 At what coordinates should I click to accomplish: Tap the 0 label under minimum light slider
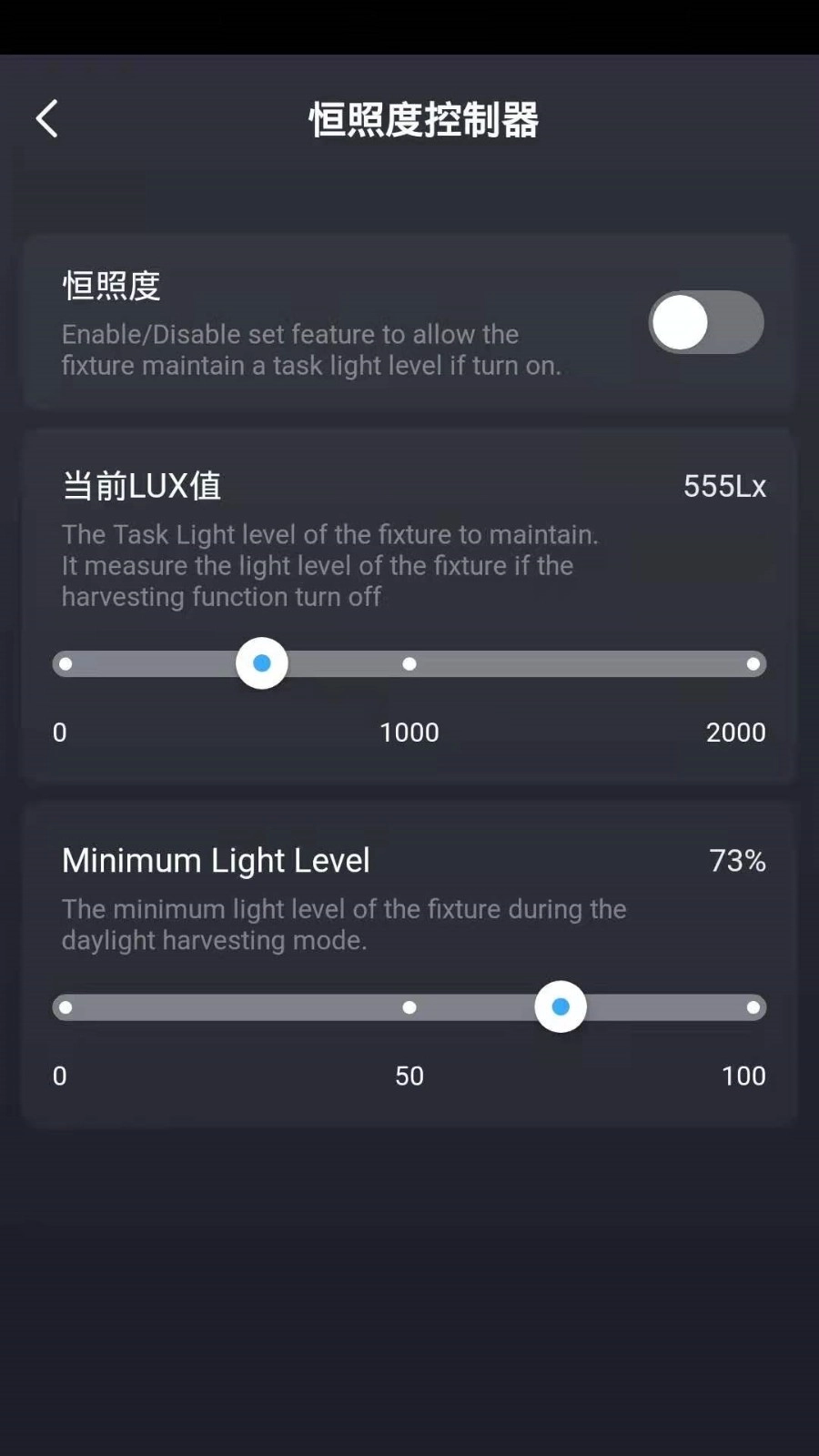pos(59,1076)
